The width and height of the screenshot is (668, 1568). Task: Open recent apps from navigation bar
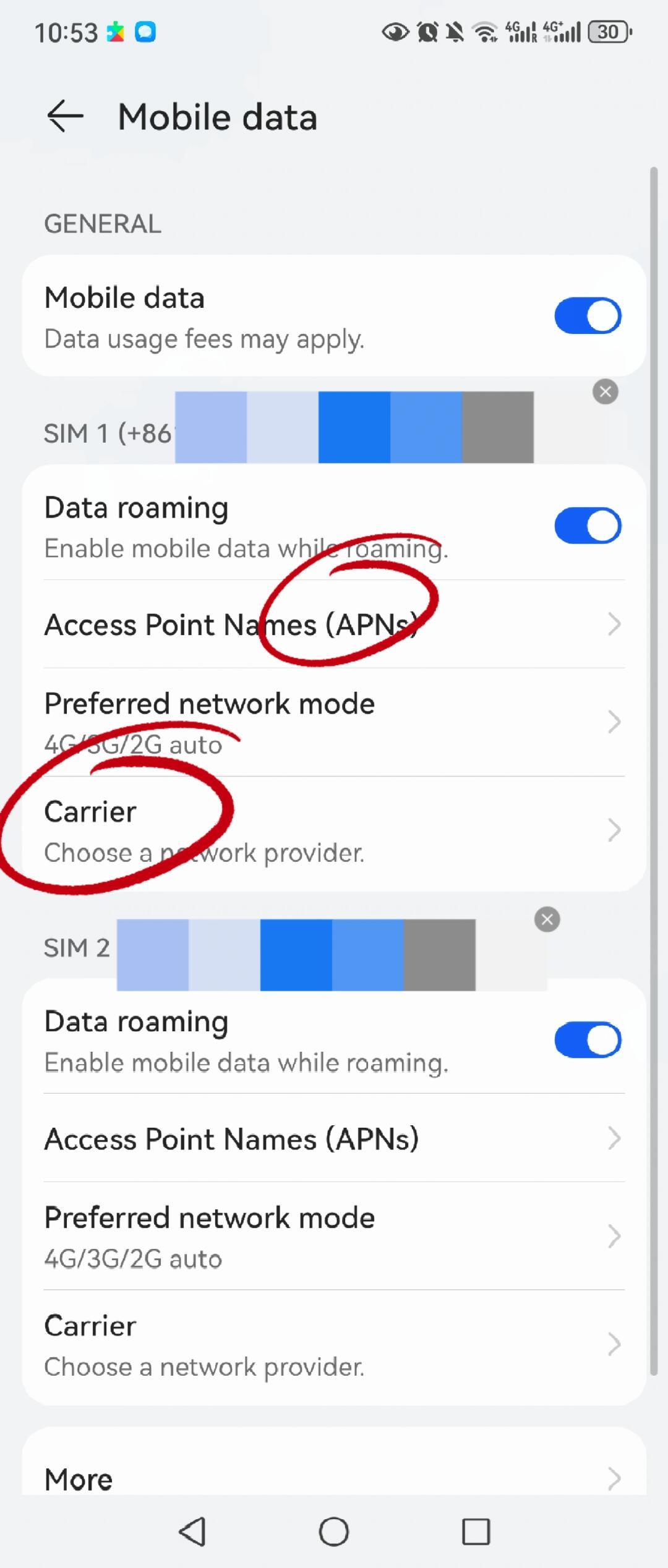[x=476, y=1532]
